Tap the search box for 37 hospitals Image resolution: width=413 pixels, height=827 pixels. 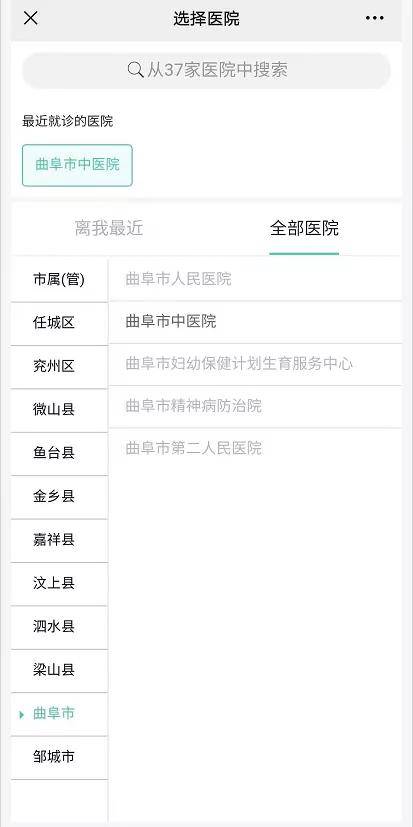[206, 70]
